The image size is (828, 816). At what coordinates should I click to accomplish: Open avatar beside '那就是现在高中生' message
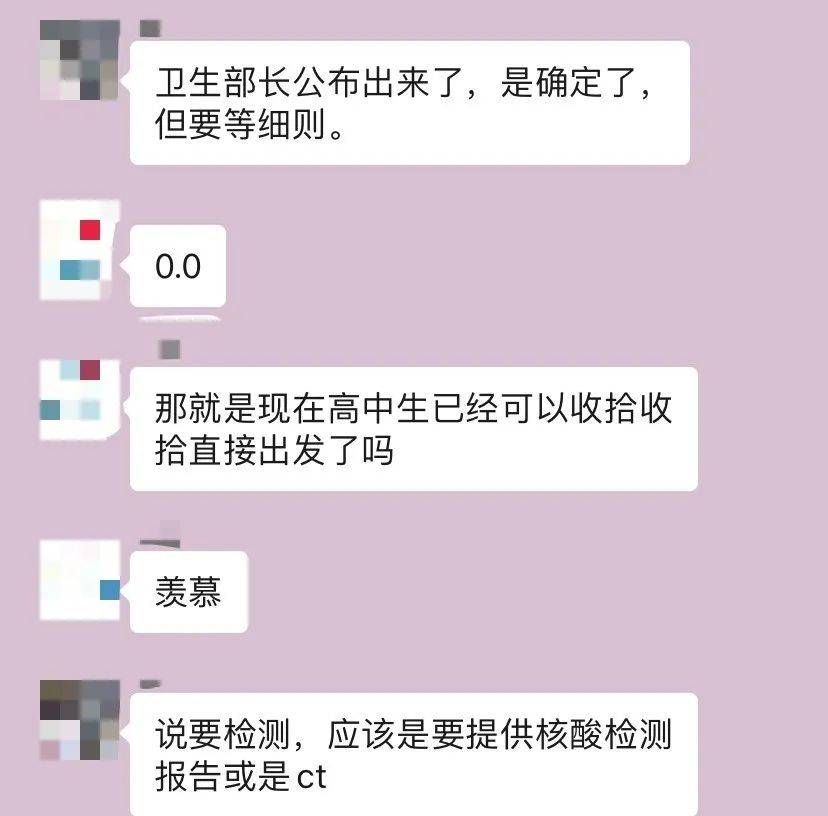79,400
